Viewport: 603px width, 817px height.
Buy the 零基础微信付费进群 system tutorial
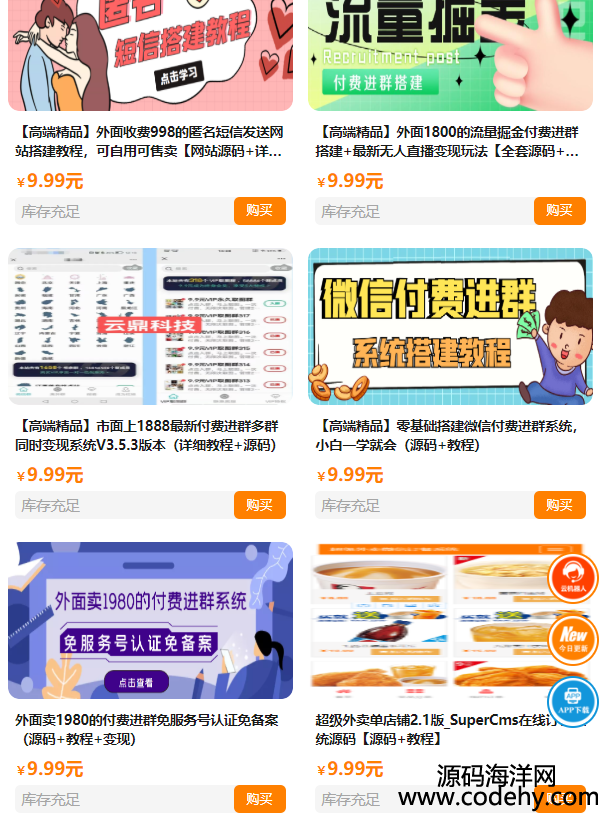[x=559, y=505]
